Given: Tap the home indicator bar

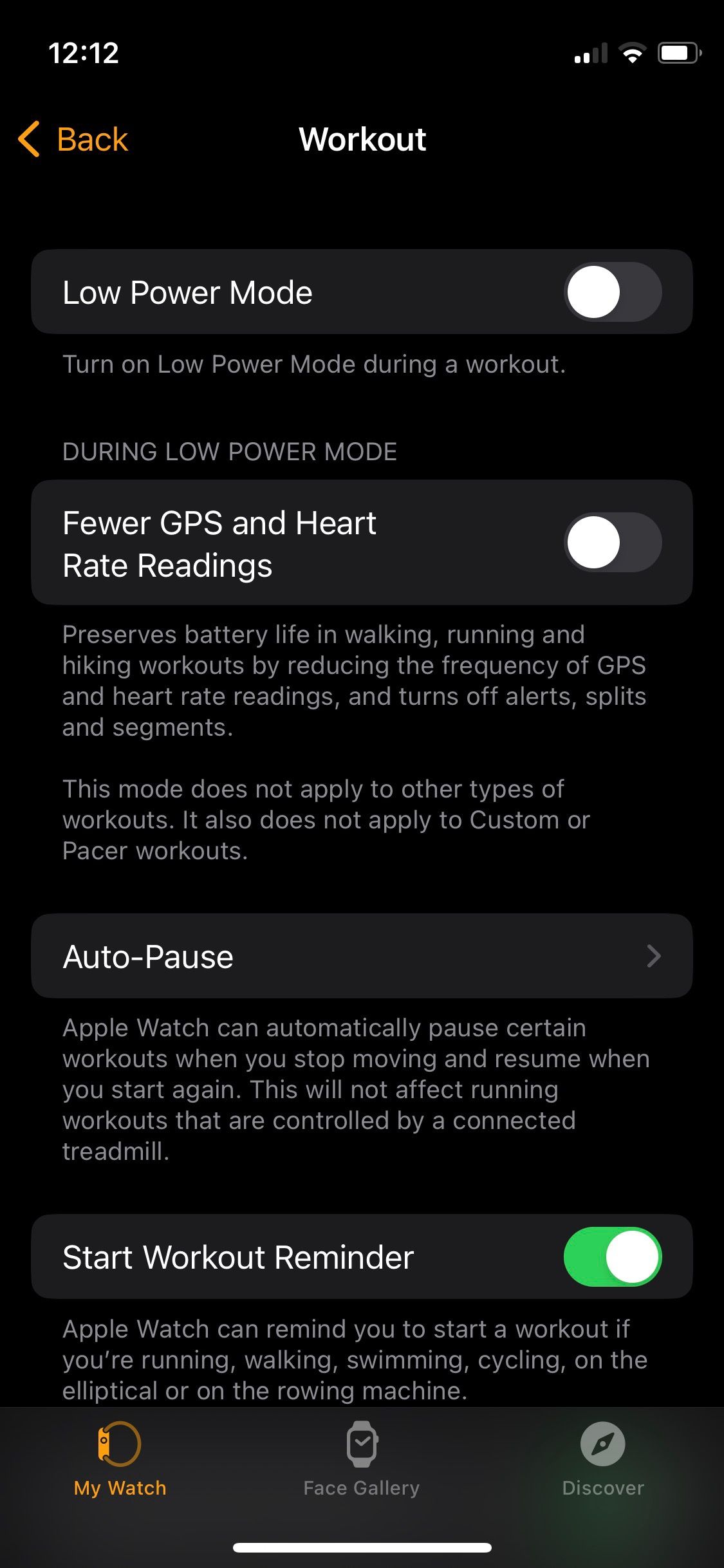Looking at the screenshot, I should pyautogui.click(x=362, y=1547).
